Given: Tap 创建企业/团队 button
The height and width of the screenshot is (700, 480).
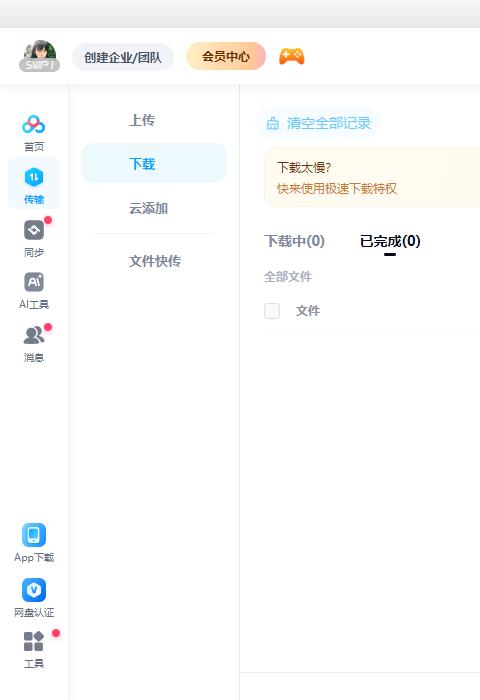Looking at the screenshot, I should 123,57.
